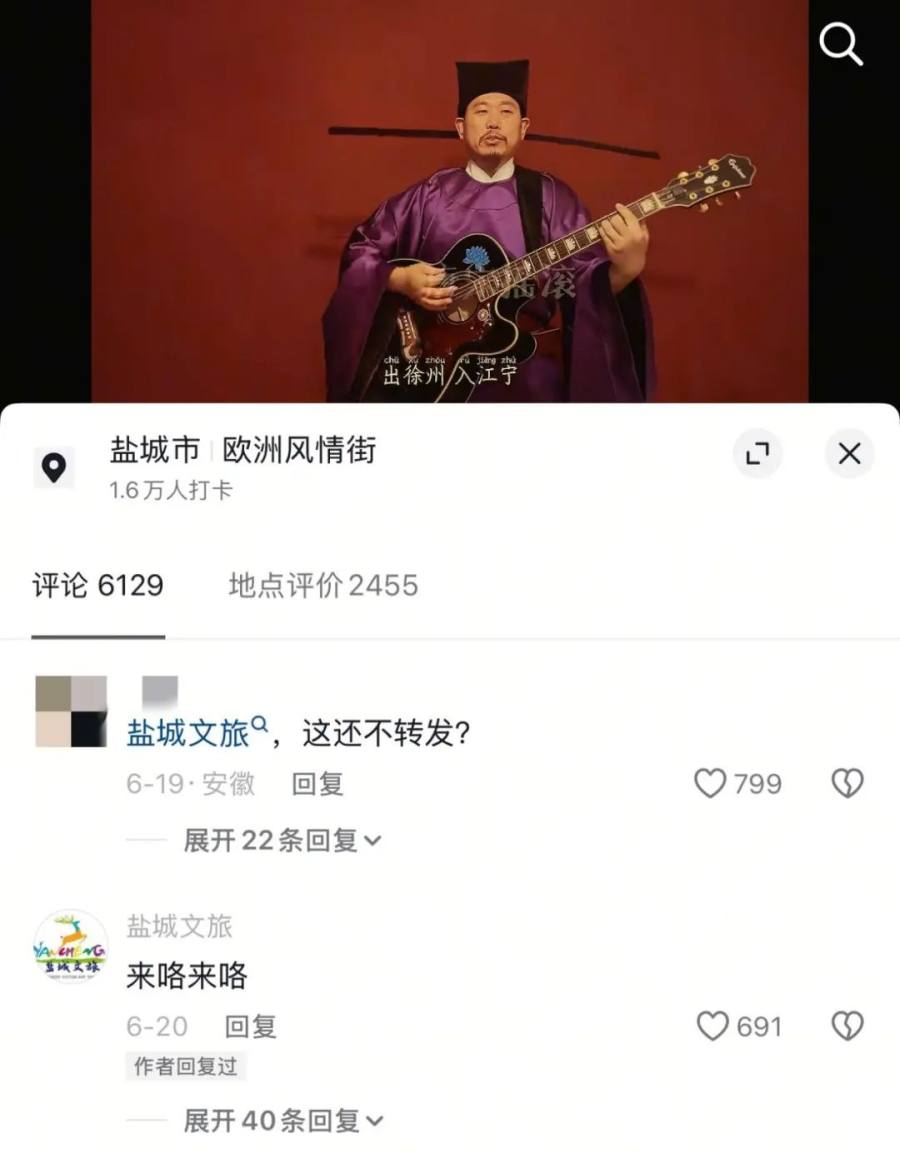Open 盐城文旅's profile from its avatar
Screen dimensions: 900x1153
tap(70, 946)
